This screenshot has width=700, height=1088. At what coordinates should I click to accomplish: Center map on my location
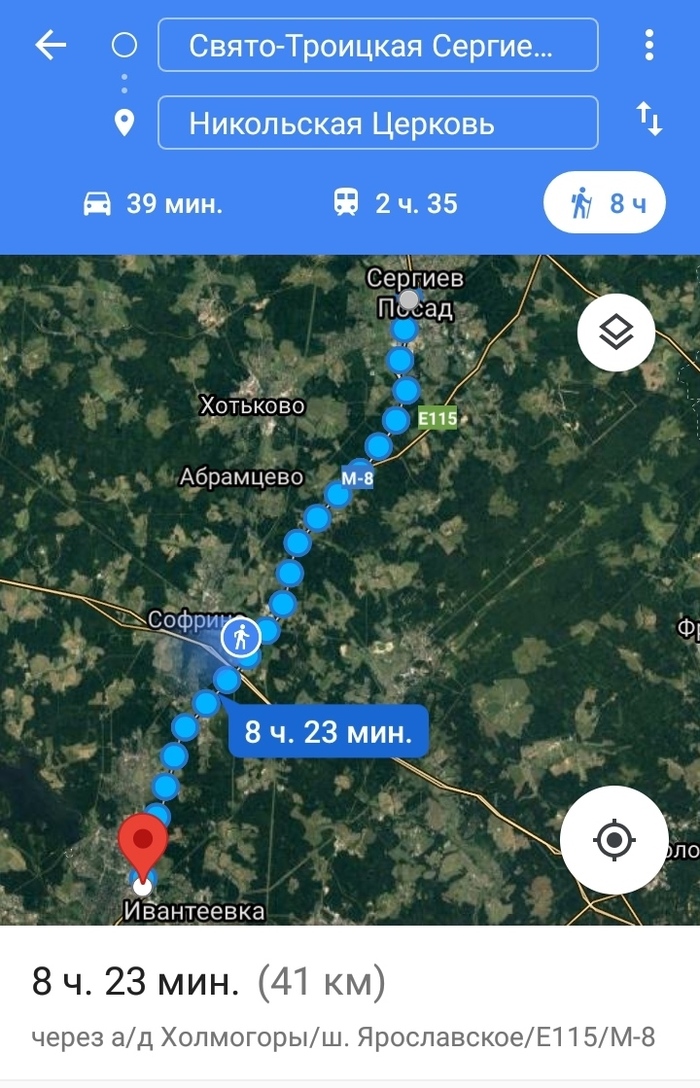pos(614,840)
